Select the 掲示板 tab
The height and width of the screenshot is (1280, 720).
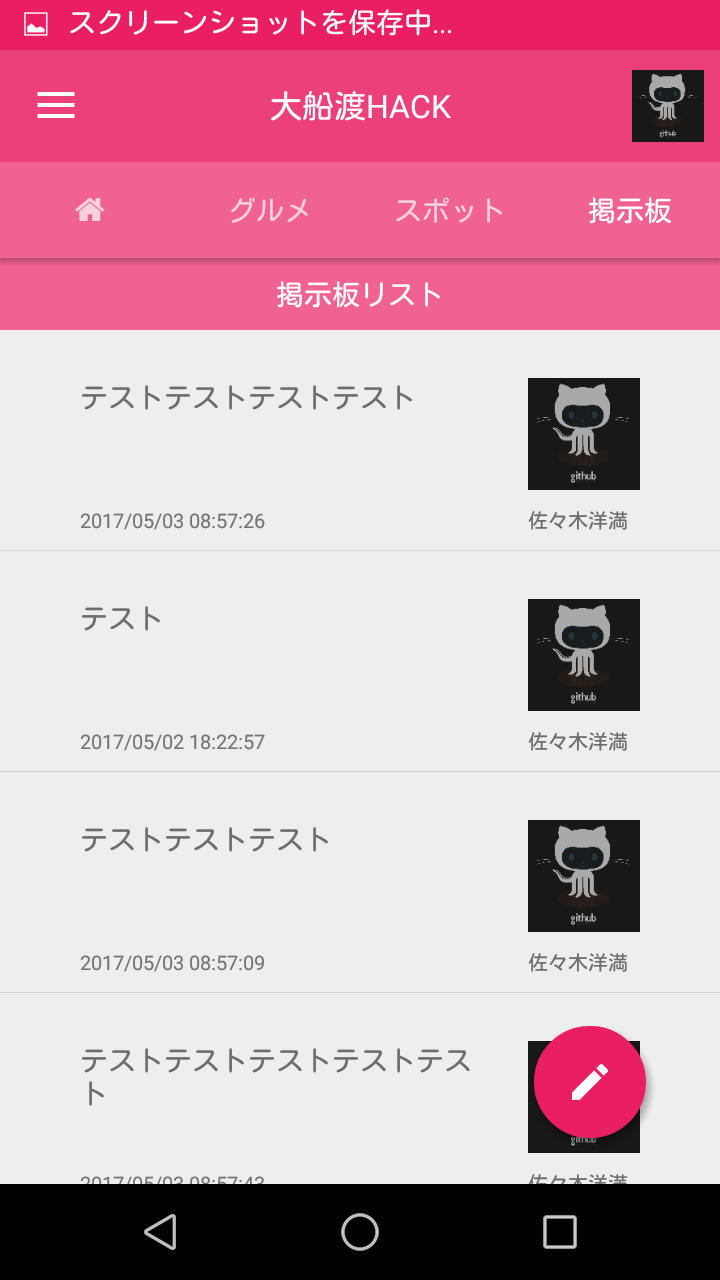[630, 210]
